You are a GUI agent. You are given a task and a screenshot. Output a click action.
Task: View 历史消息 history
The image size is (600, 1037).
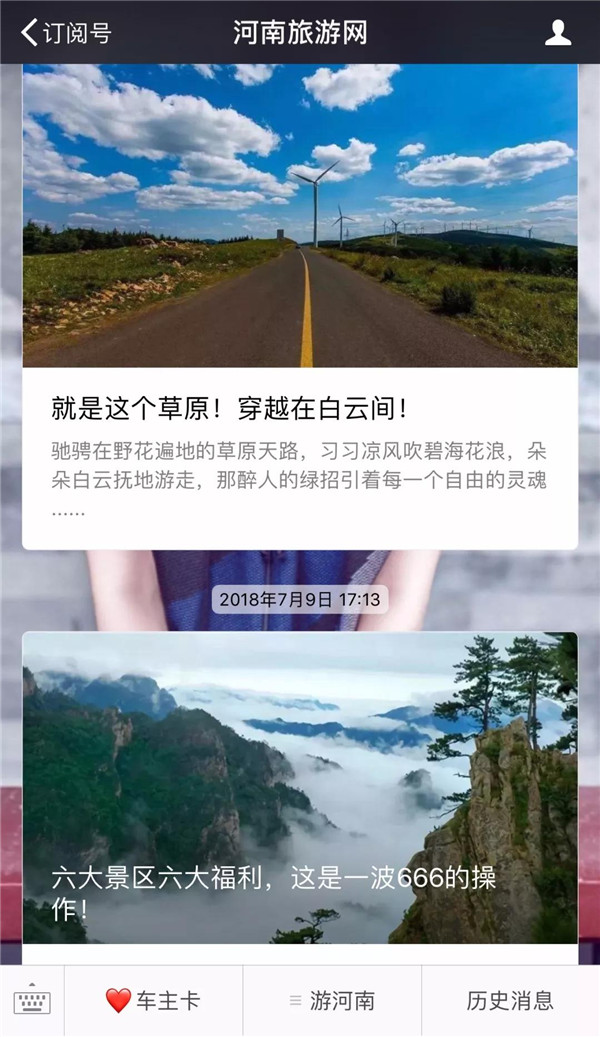coord(510,1001)
